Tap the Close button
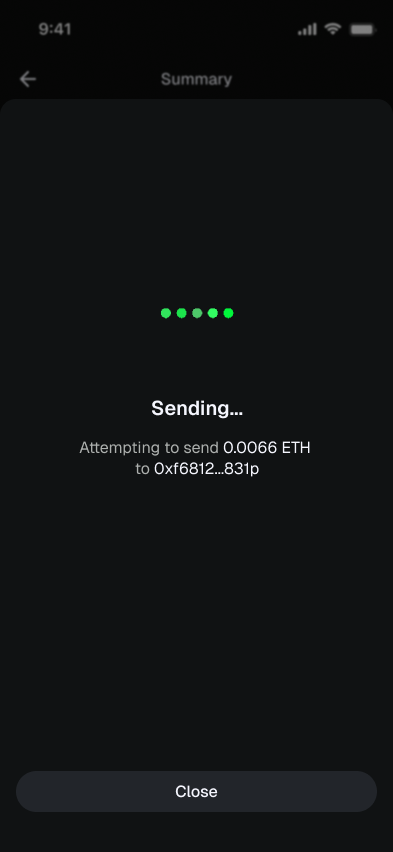 [x=196, y=791]
